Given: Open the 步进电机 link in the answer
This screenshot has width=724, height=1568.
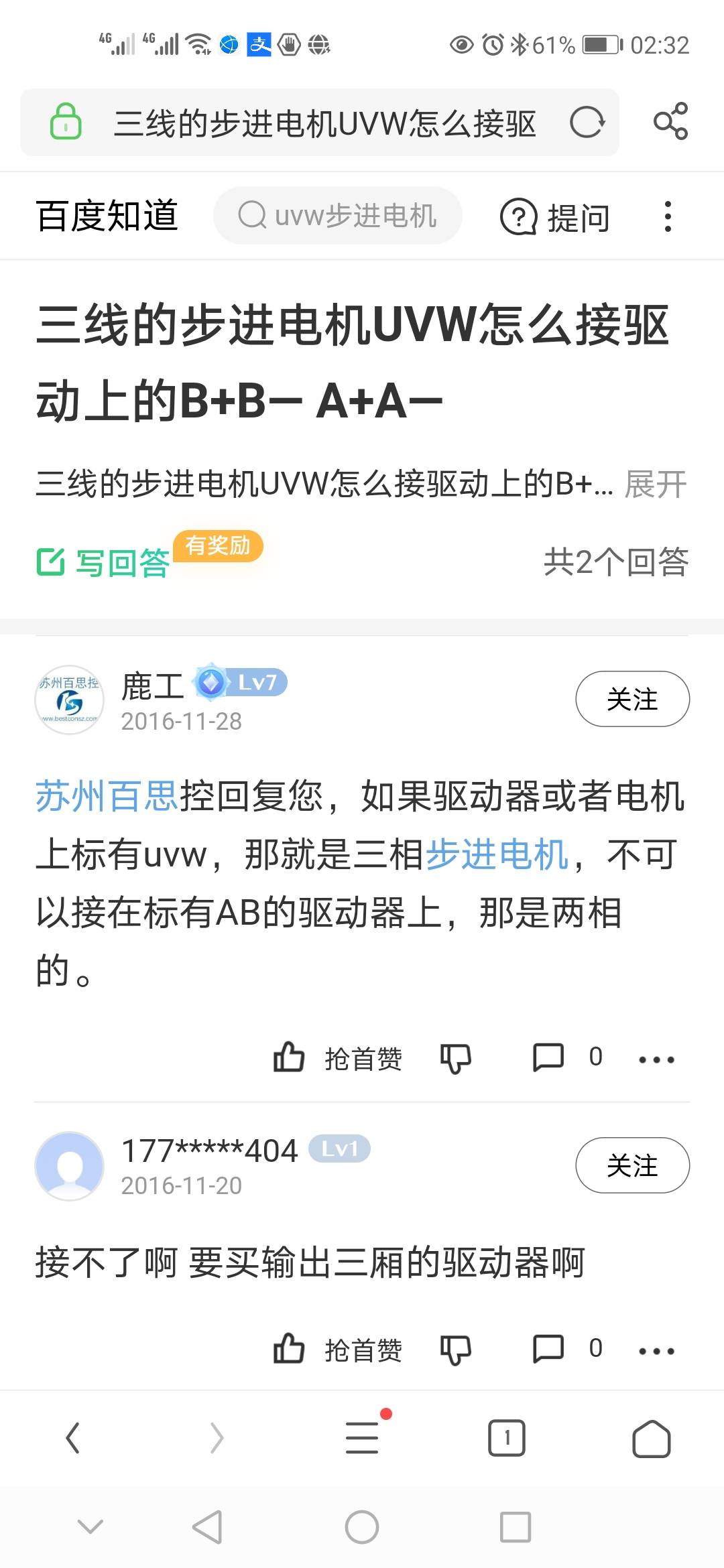Looking at the screenshot, I should [497, 855].
